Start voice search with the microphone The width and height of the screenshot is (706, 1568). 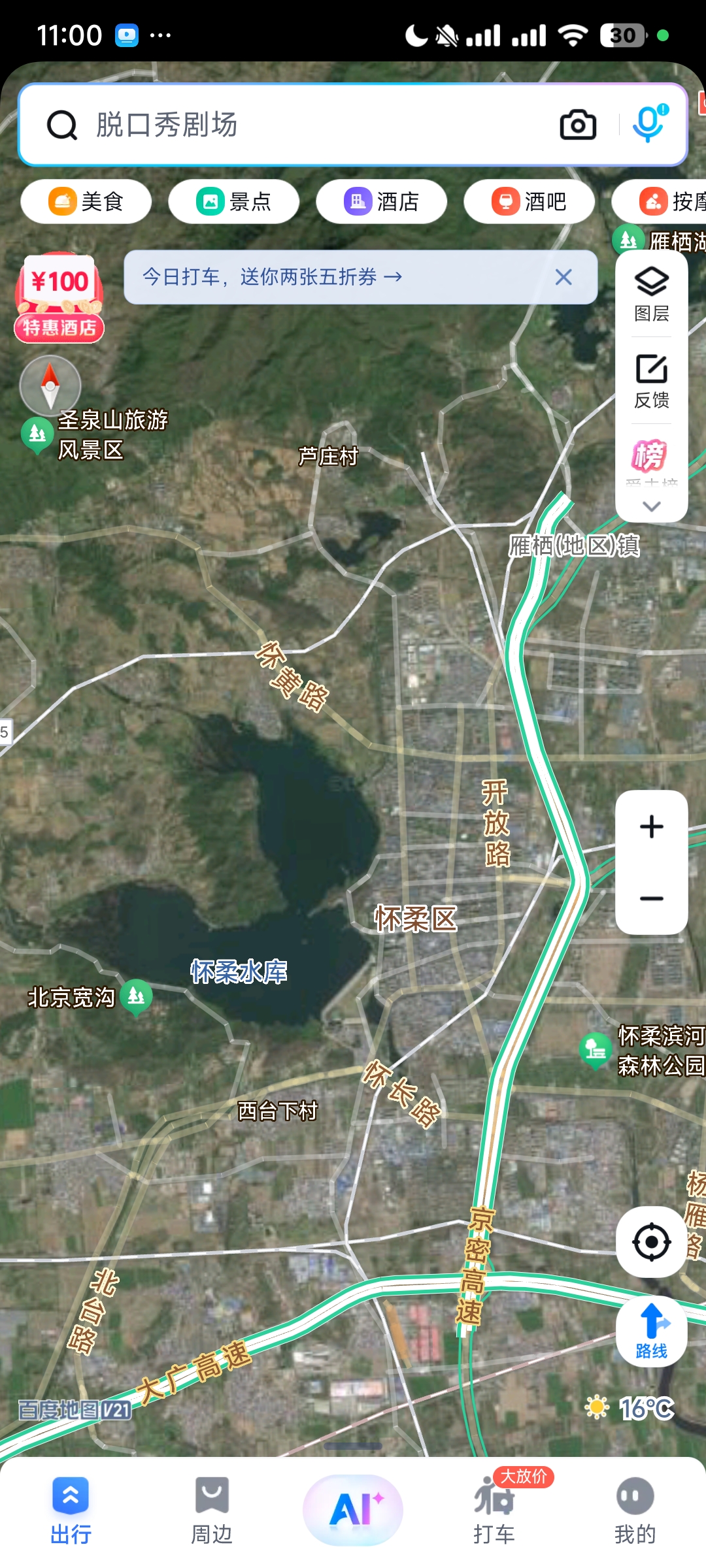point(649,123)
